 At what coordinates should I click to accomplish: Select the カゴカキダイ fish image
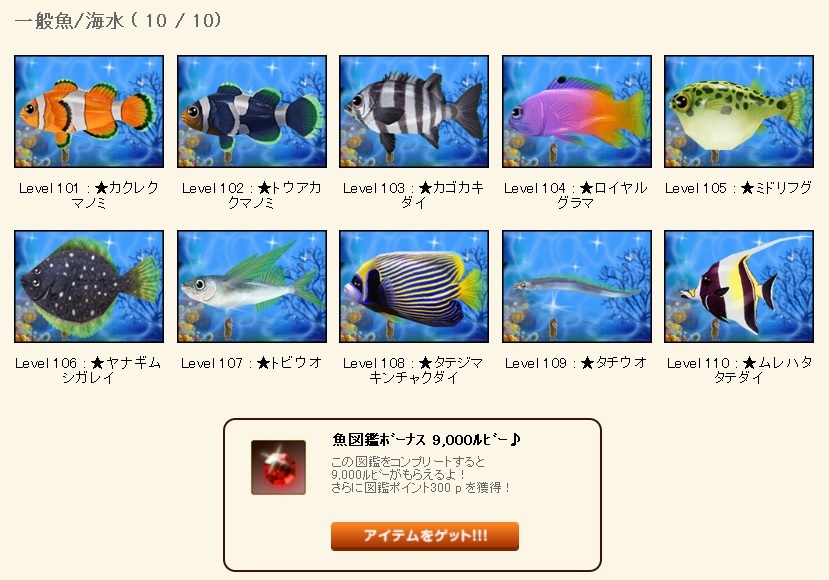tap(414, 111)
